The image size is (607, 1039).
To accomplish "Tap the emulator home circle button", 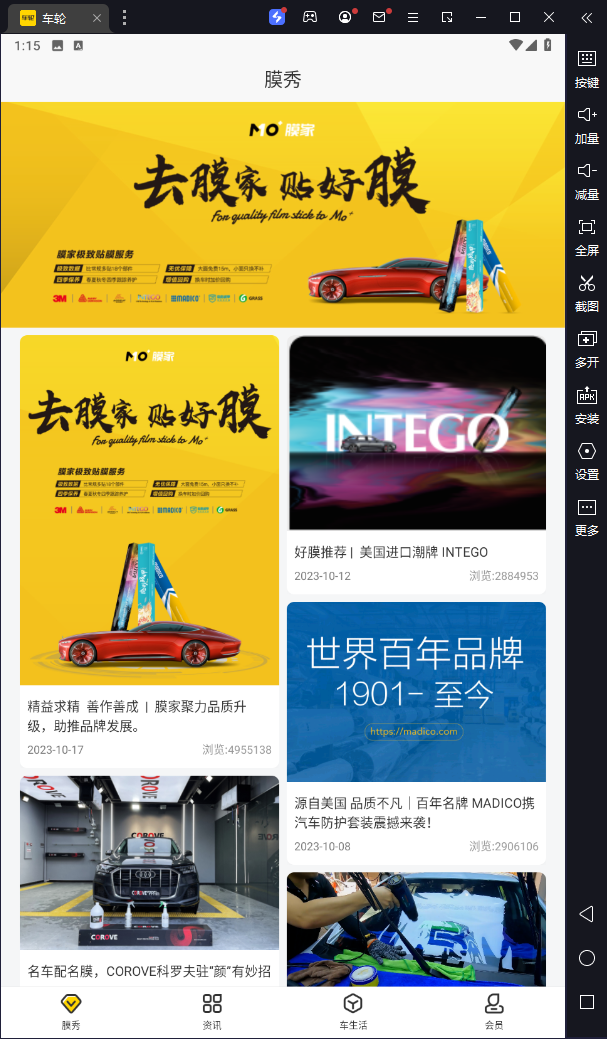I will pyautogui.click(x=587, y=958).
